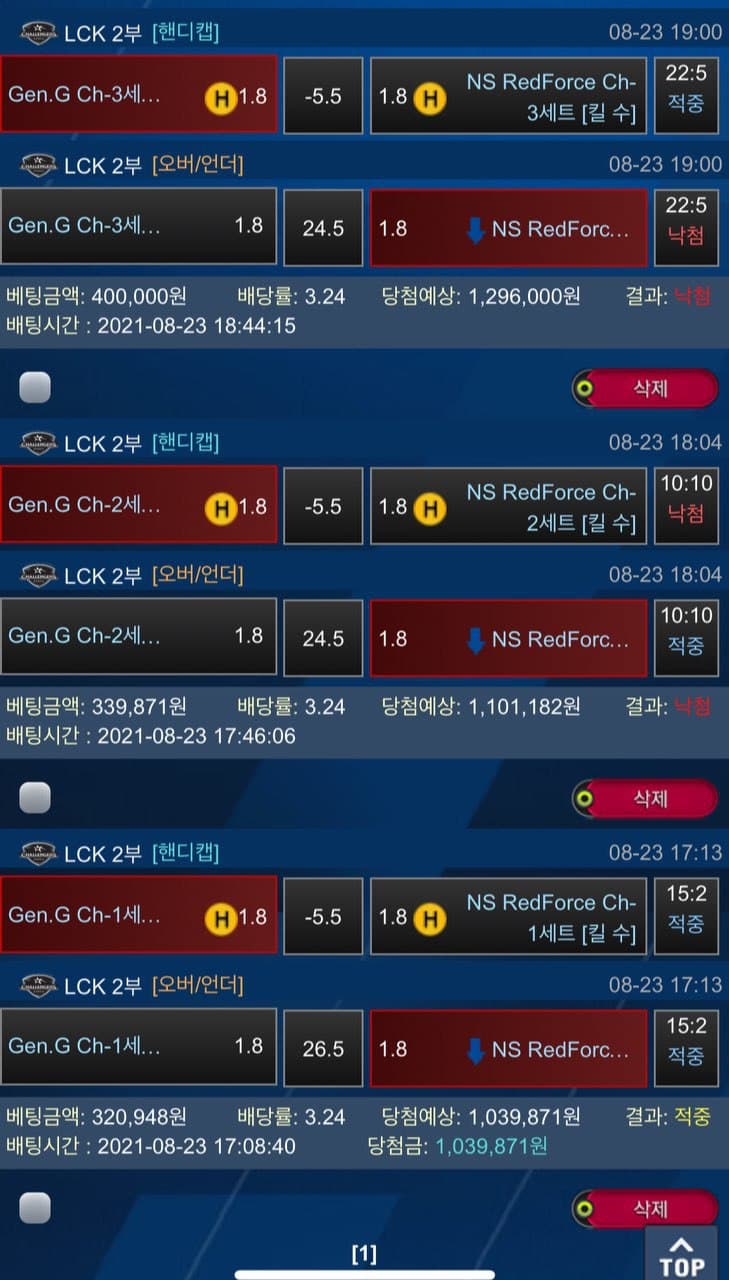The height and width of the screenshot is (1280, 729).
Task: Tick the checkbox for the 339,871원 bet
Action: (x=35, y=798)
